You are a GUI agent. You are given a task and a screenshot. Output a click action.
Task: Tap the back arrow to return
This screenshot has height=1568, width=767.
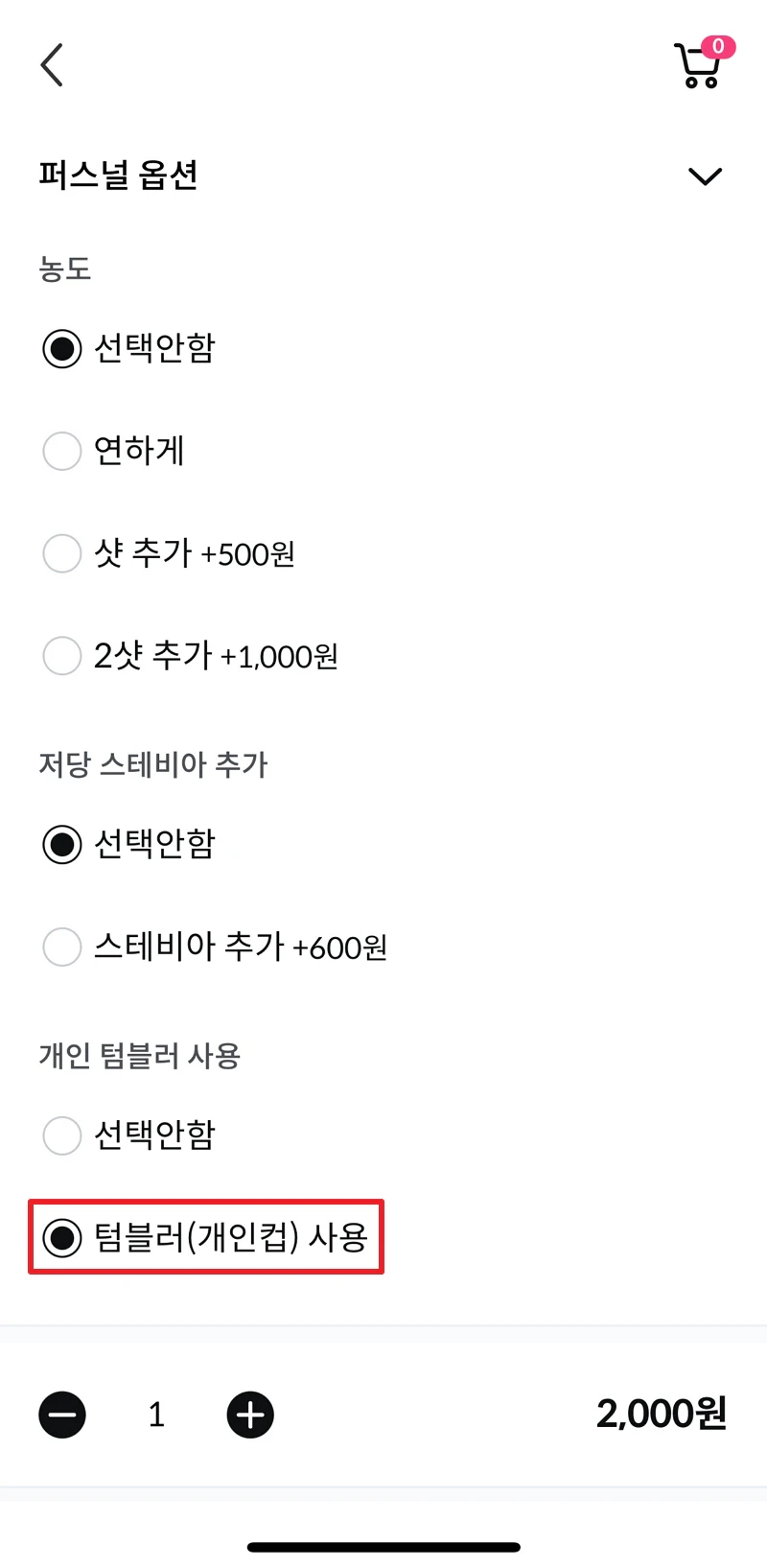[50, 64]
